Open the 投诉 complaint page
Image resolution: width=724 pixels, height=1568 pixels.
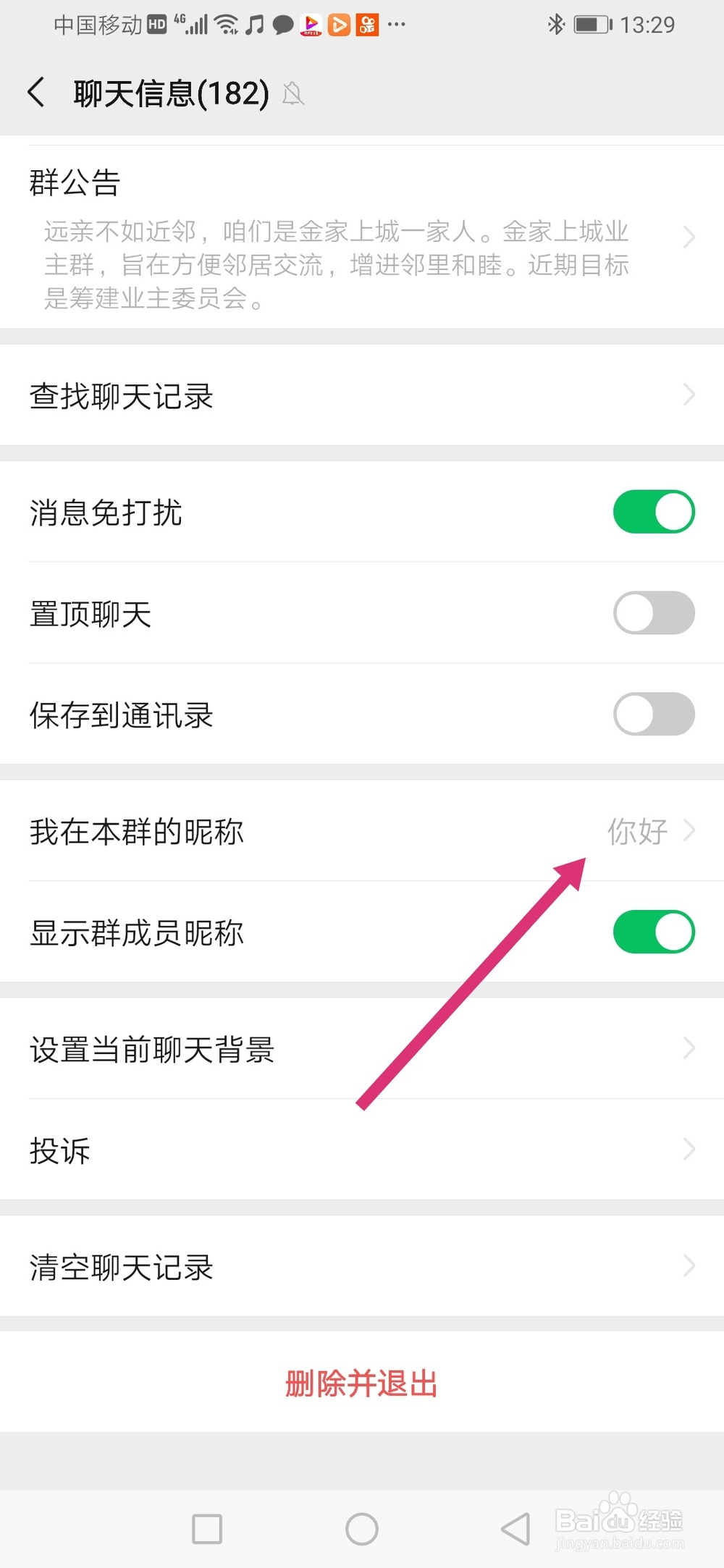tap(362, 1150)
